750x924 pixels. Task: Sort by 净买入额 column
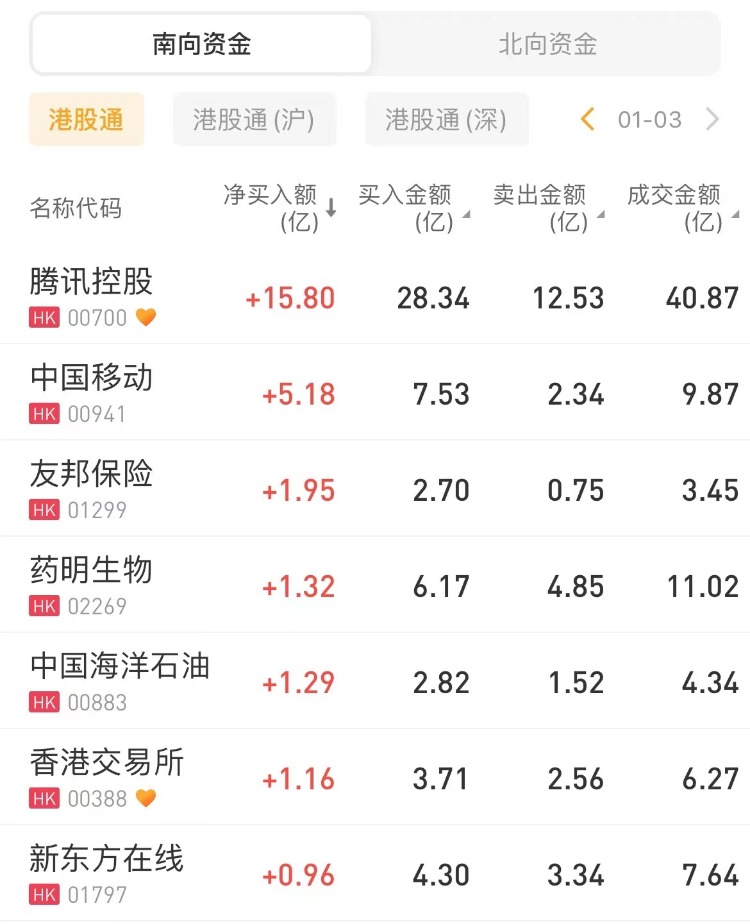point(279,207)
